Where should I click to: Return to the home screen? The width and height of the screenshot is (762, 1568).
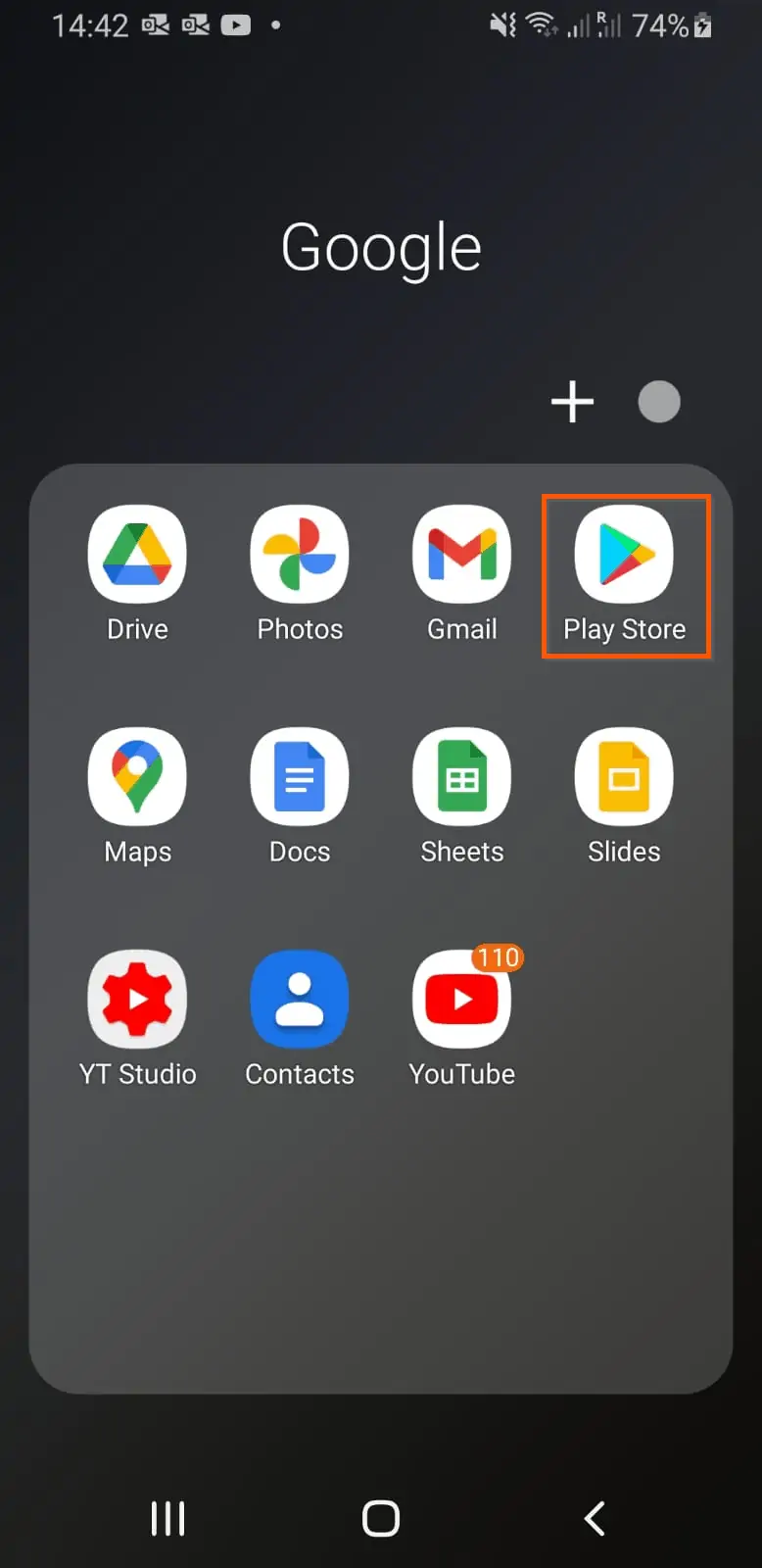click(381, 1519)
